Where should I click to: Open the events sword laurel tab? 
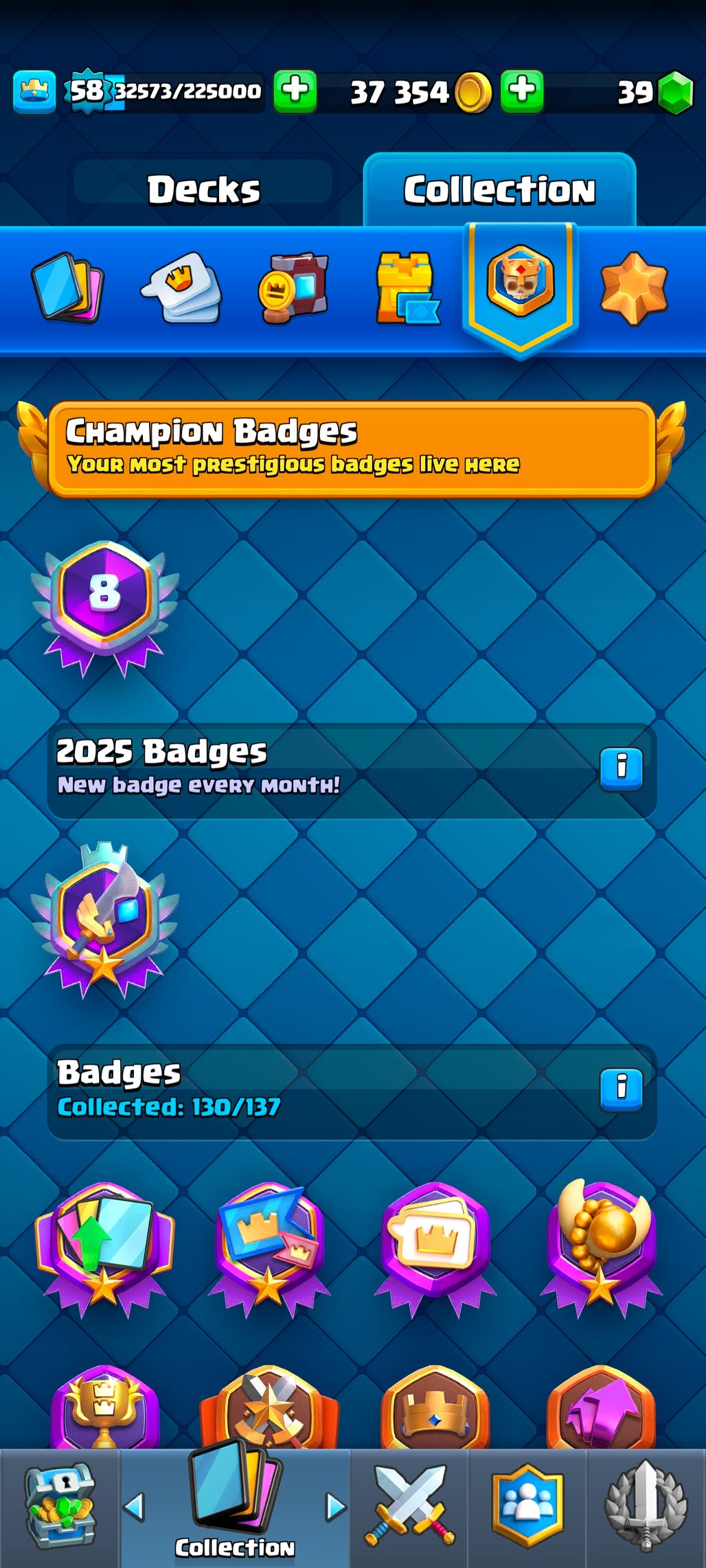coord(646,1508)
